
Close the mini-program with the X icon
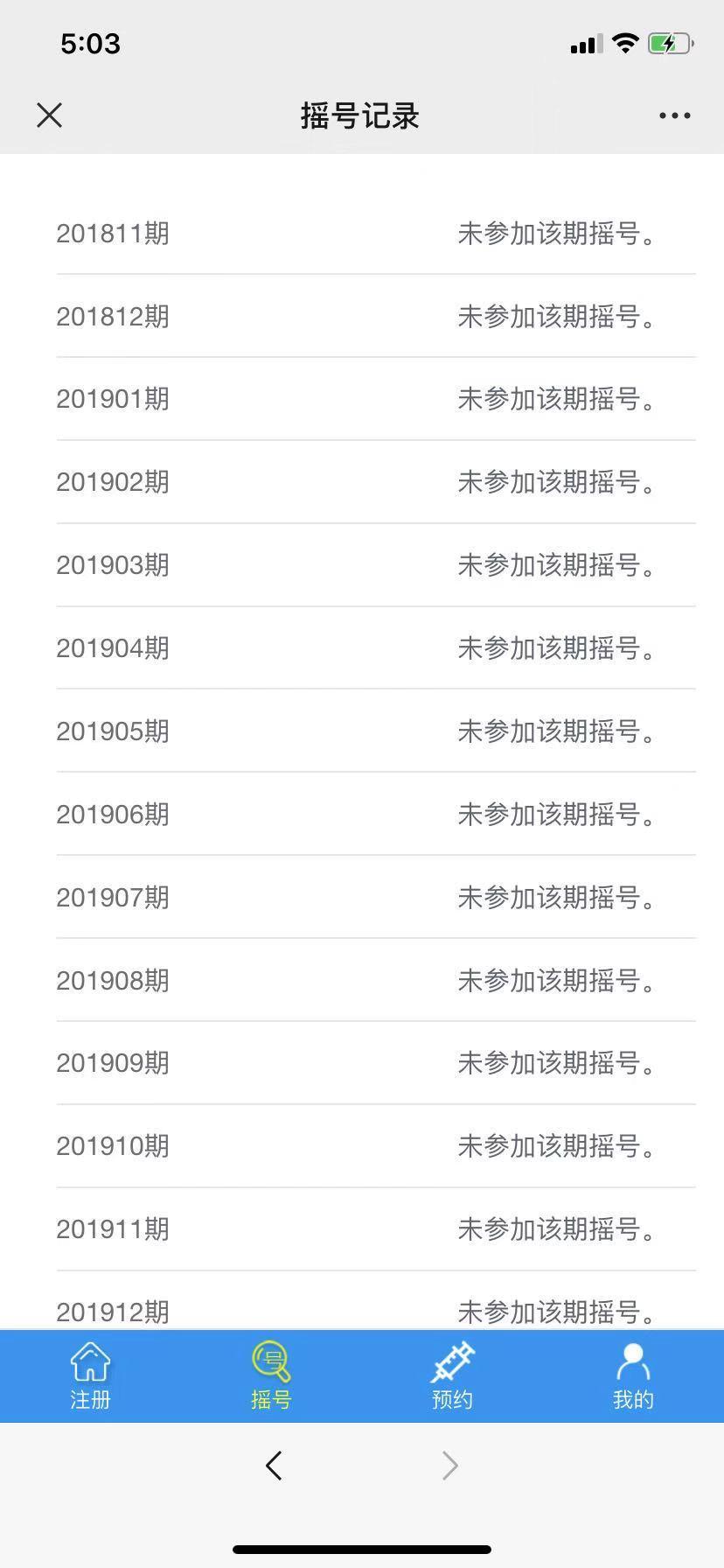click(x=49, y=115)
